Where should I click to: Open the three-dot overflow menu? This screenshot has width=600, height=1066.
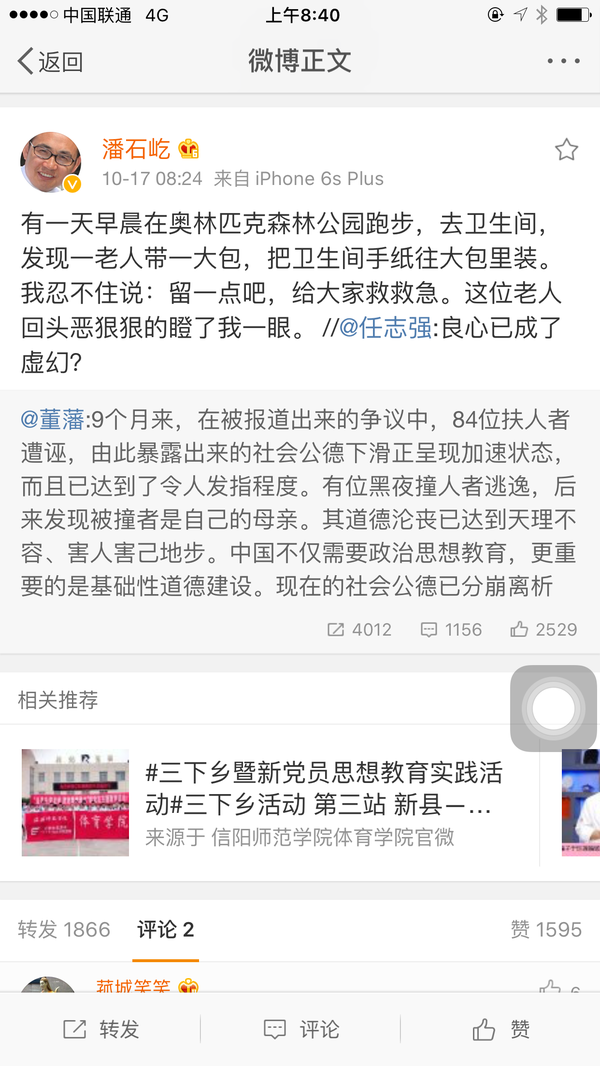coord(562,62)
